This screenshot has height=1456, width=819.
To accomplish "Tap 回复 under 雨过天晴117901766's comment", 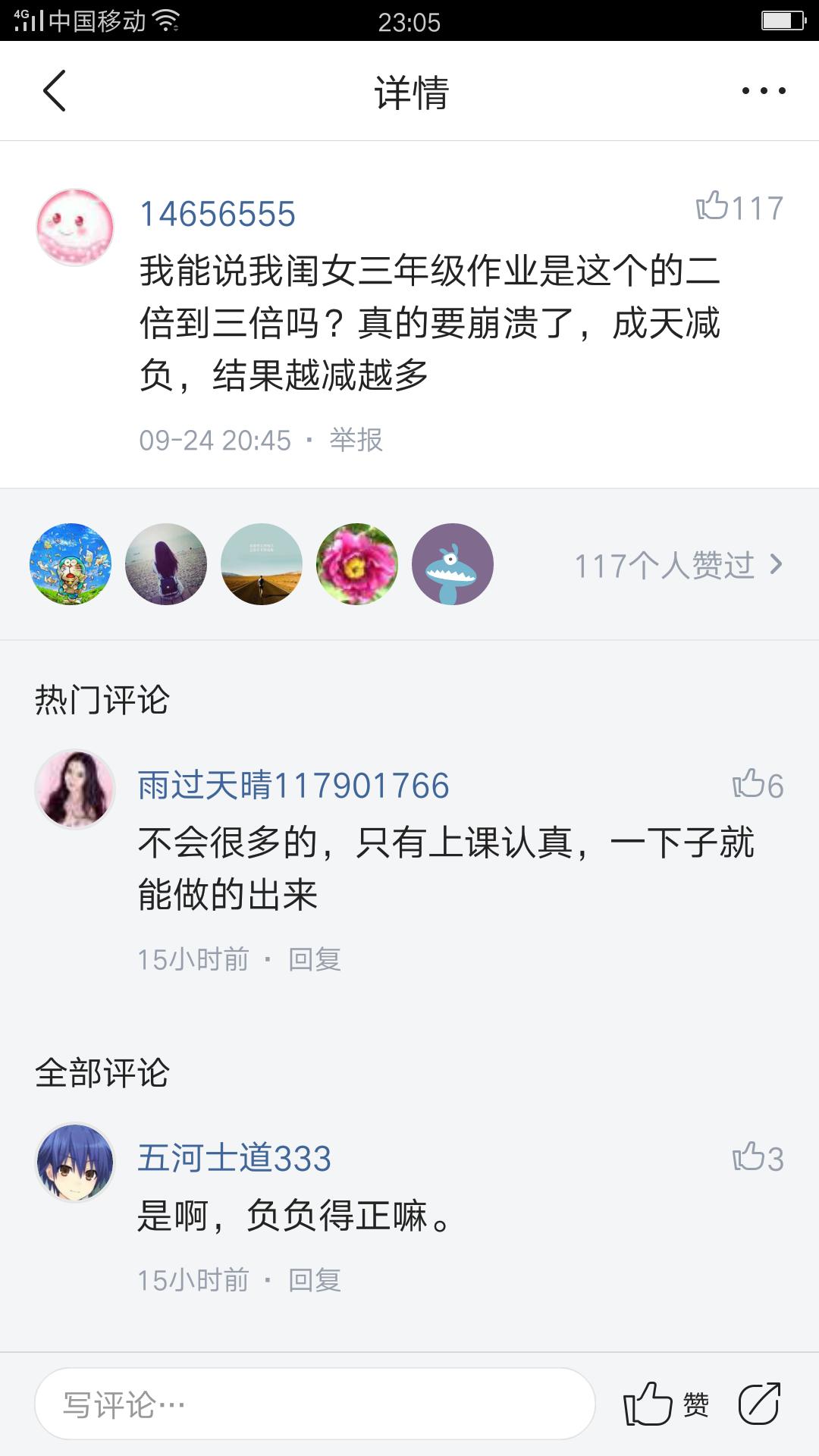I will [317, 958].
